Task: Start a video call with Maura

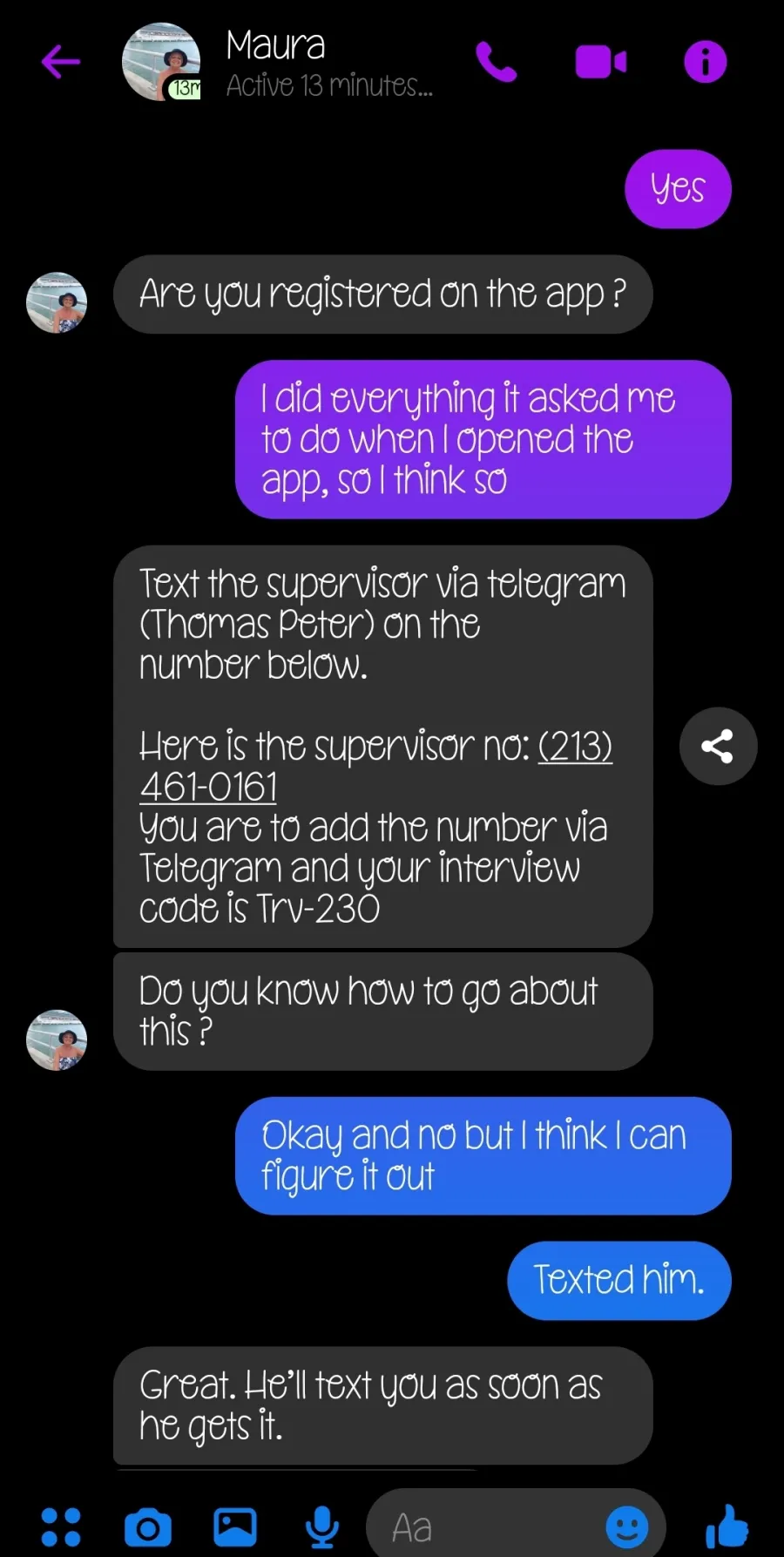Action: click(x=601, y=62)
